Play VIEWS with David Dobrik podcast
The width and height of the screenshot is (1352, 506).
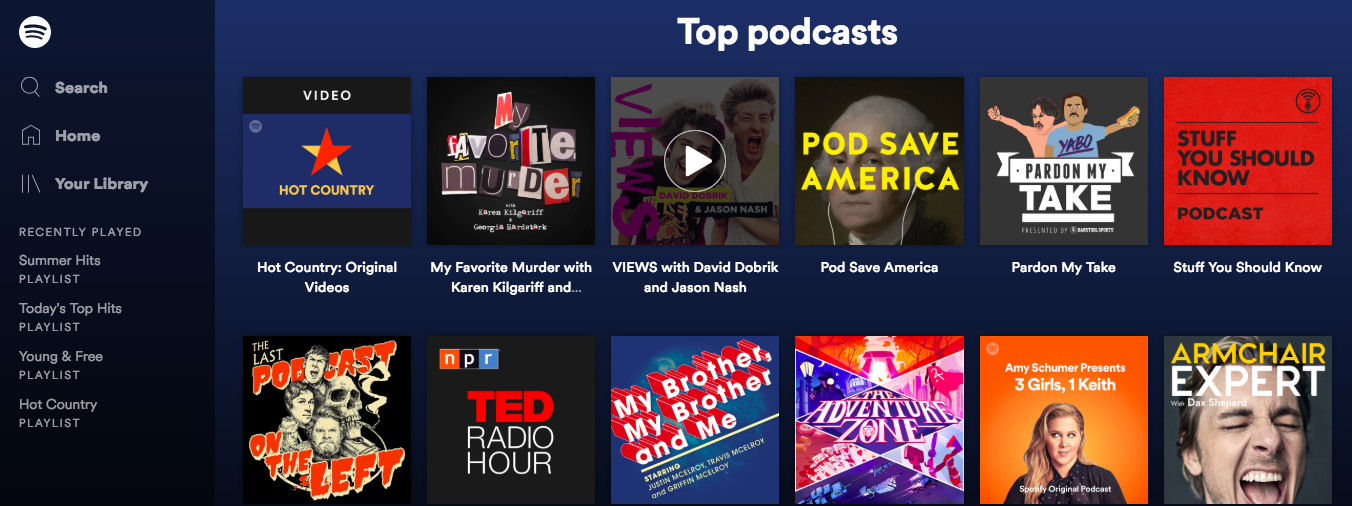[x=695, y=160]
